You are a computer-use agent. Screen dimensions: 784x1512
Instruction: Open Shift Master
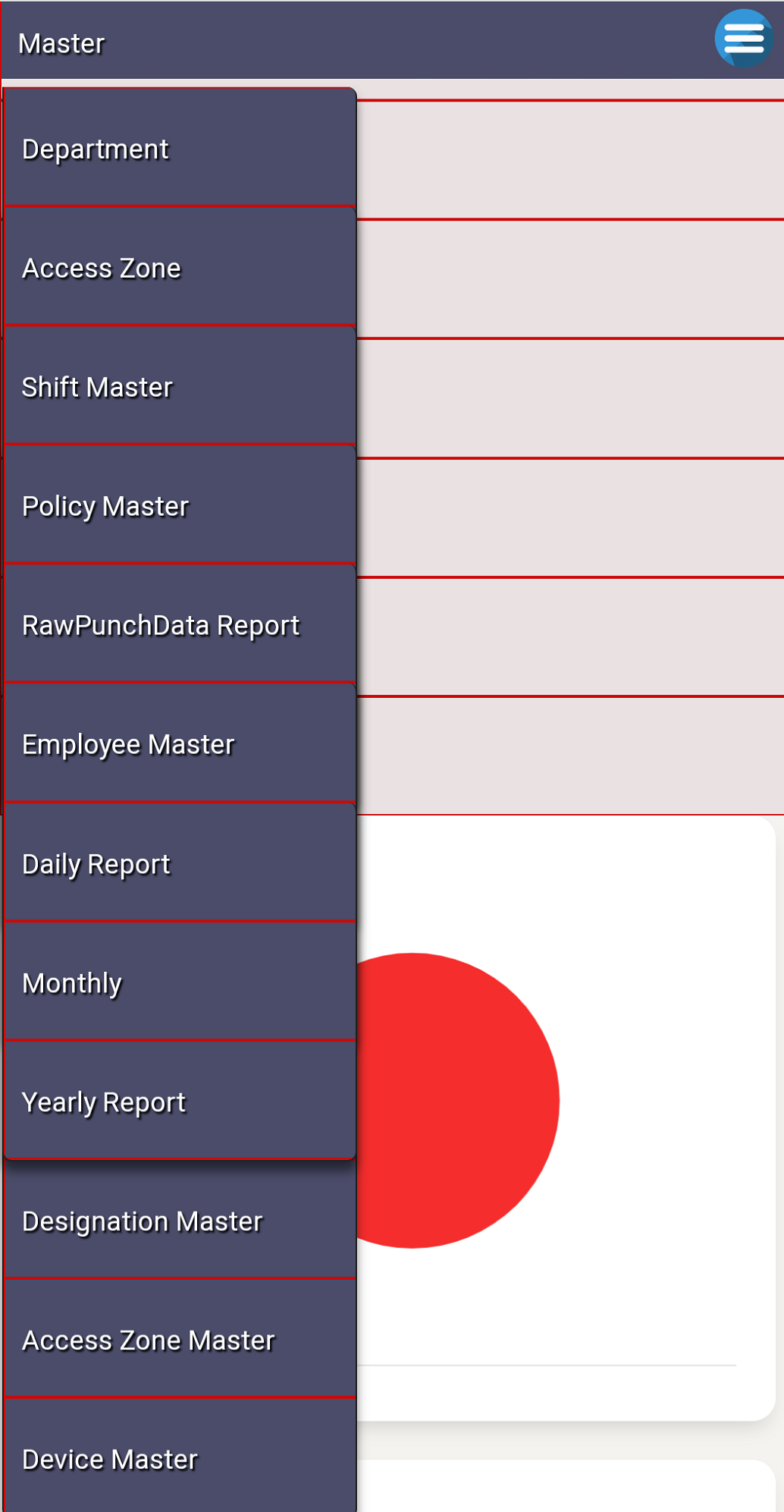pyautogui.click(x=180, y=387)
